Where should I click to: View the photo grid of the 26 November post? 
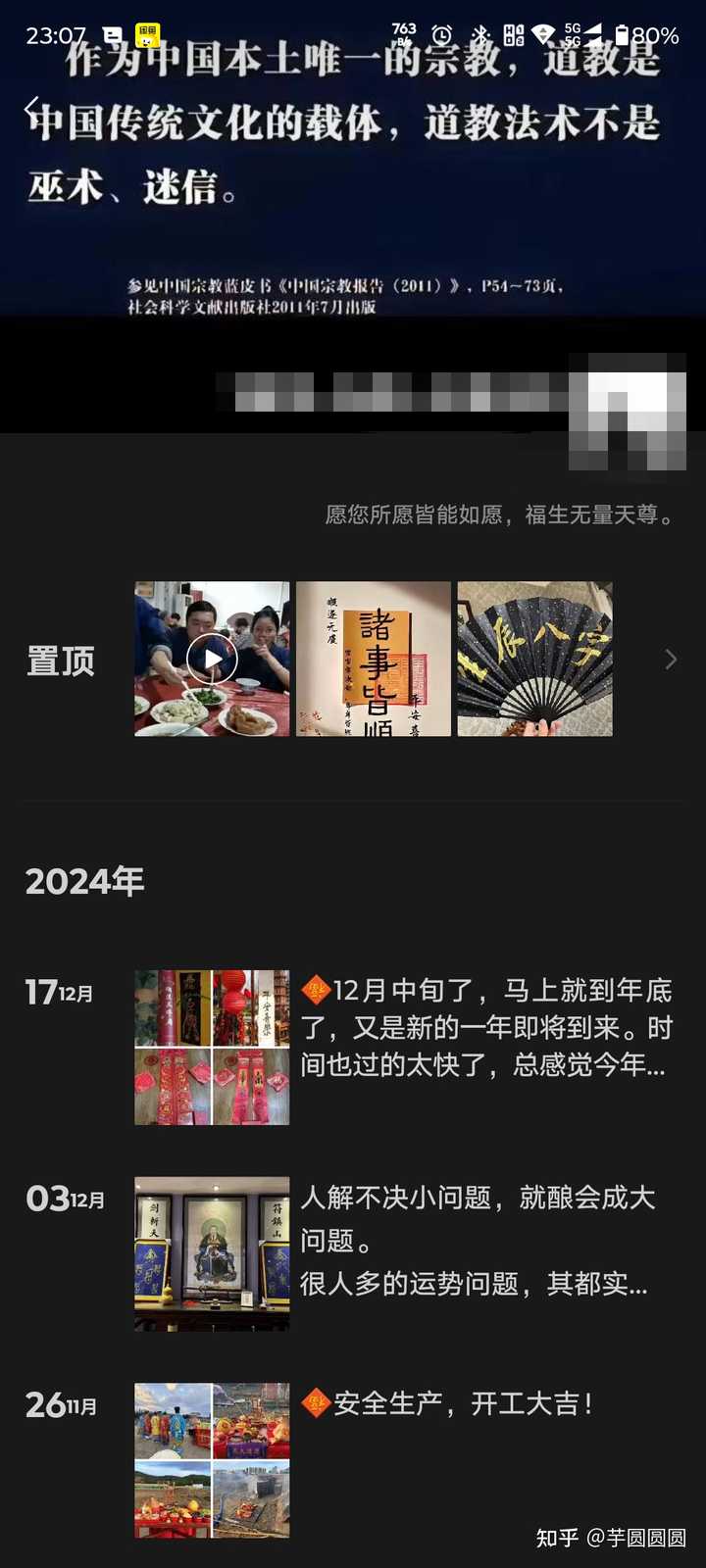coord(212,1459)
